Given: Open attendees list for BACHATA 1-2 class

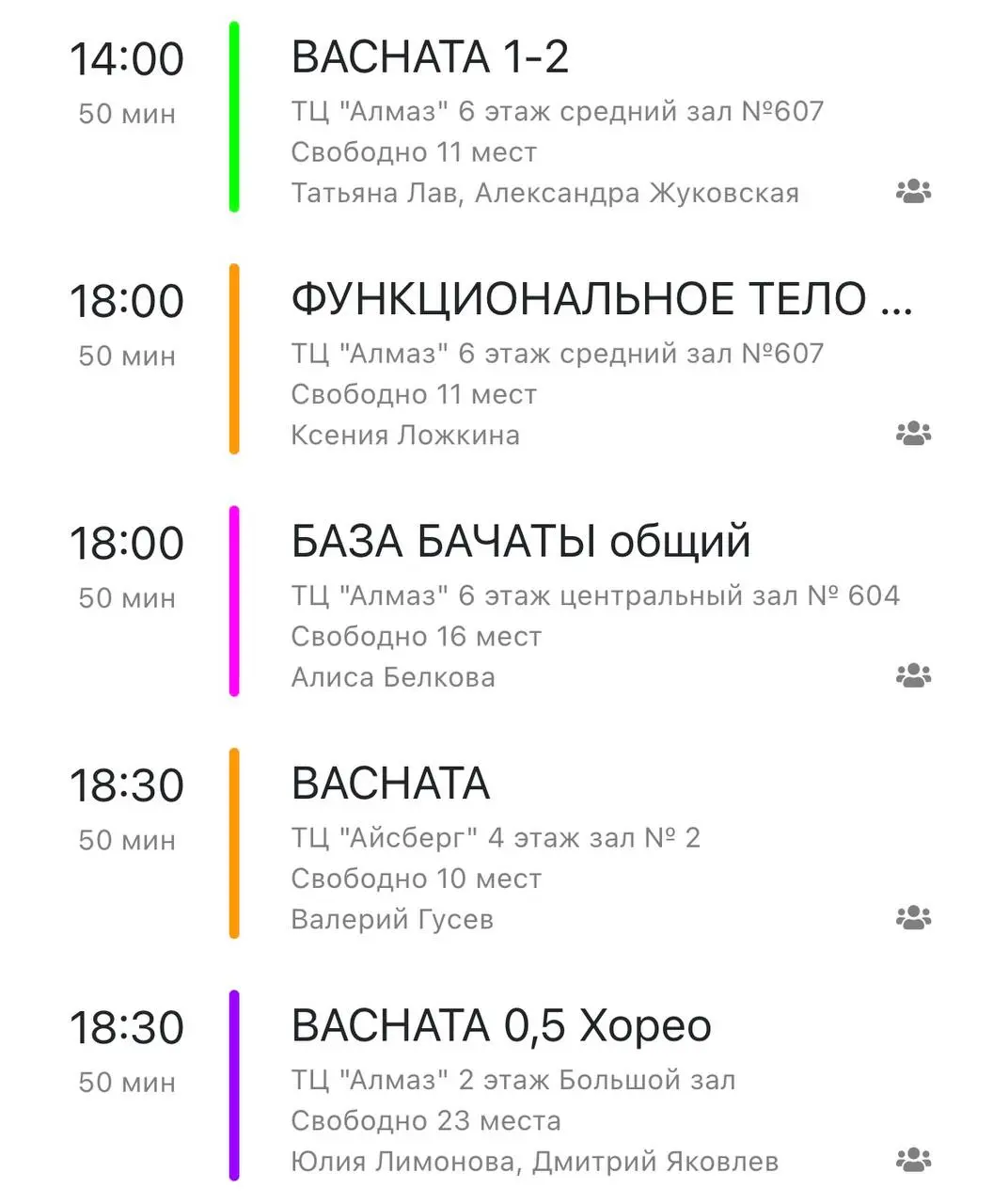Looking at the screenshot, I should tap(912, 190).
